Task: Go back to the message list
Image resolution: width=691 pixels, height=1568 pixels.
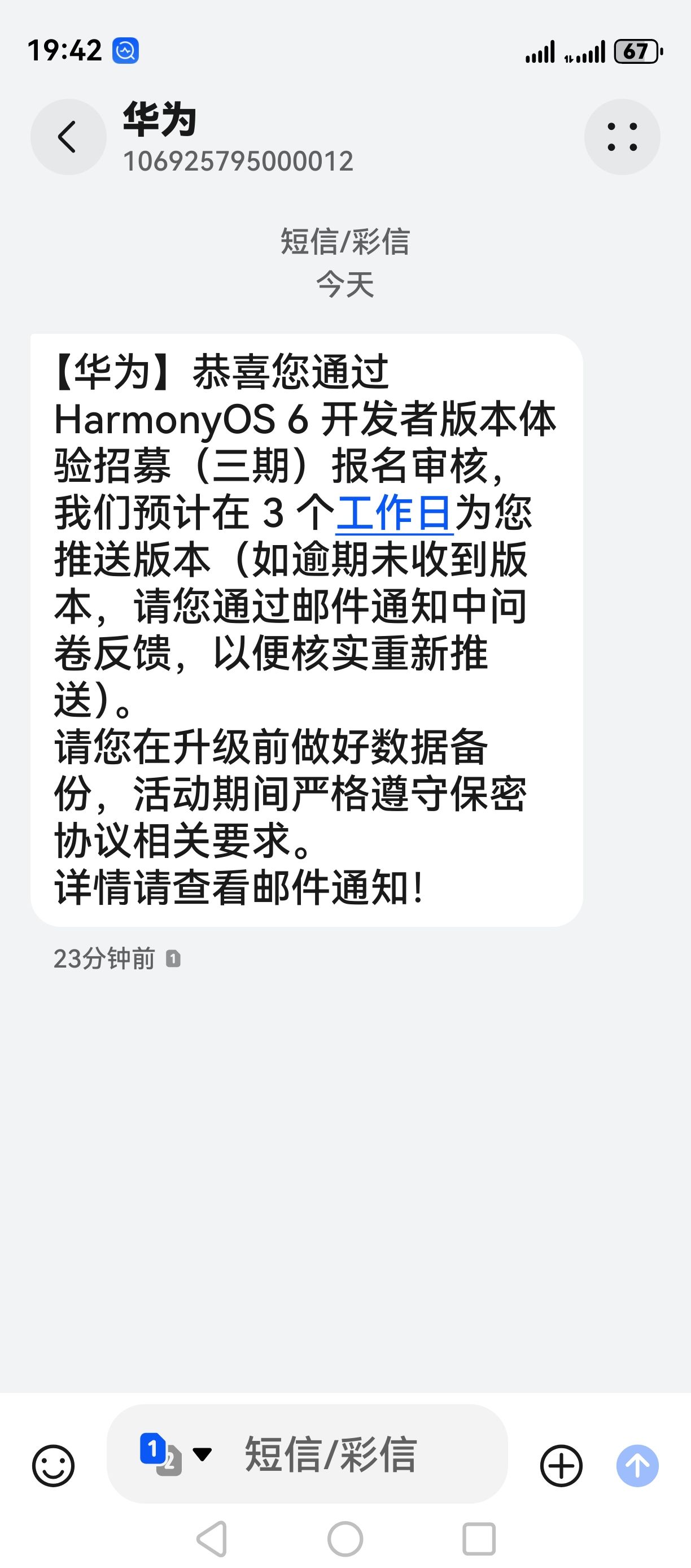Action: pos(68,137)
